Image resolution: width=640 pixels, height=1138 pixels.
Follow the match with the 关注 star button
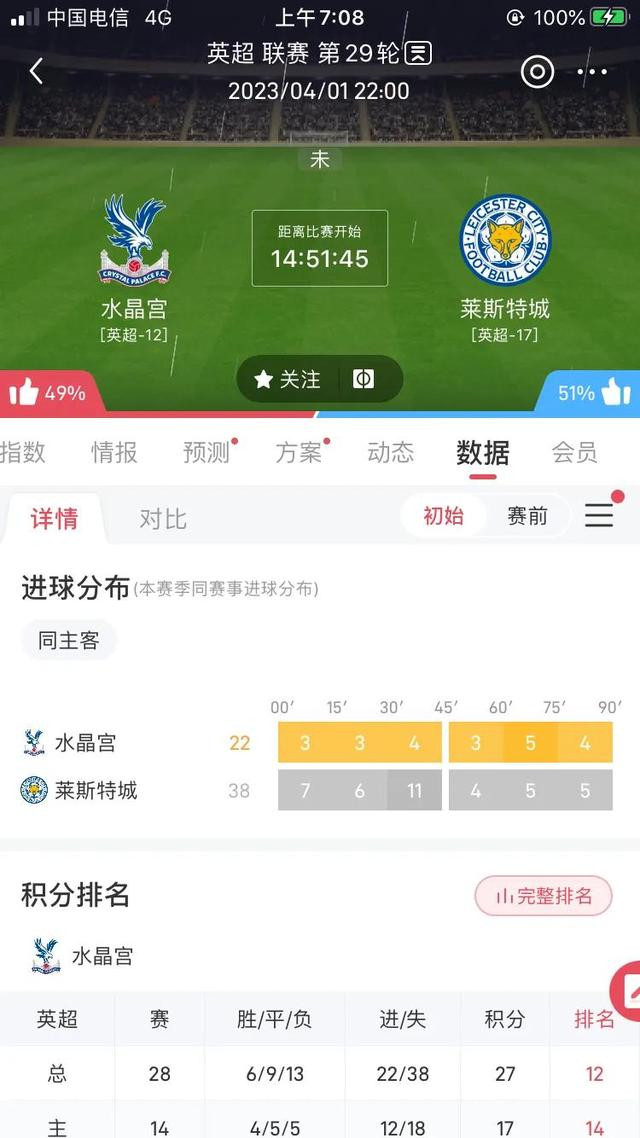coord(288,379)
